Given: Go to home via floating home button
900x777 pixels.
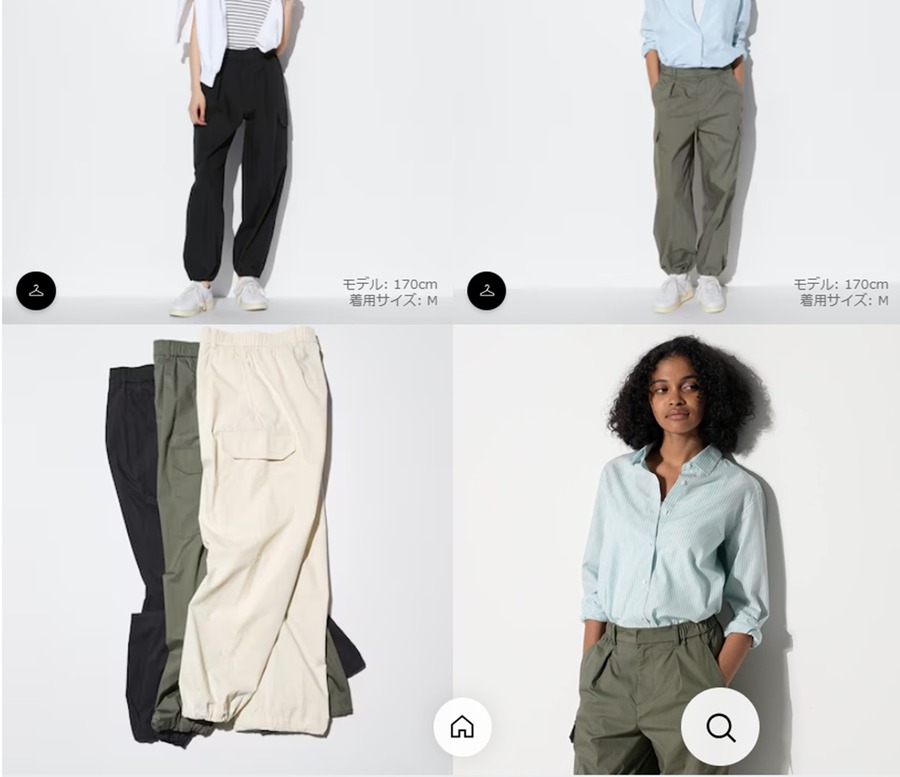Looking at the screenshot, I should pos(462,727).
